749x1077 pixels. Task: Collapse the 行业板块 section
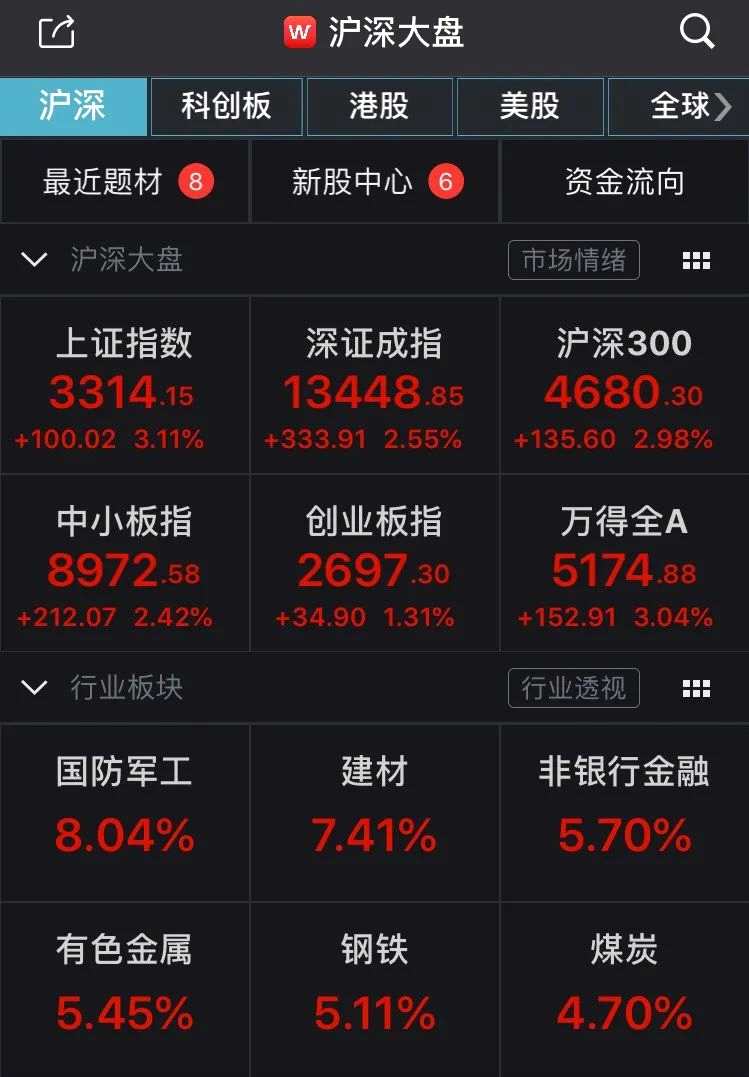pyautogui.click(x=34, y=688)
